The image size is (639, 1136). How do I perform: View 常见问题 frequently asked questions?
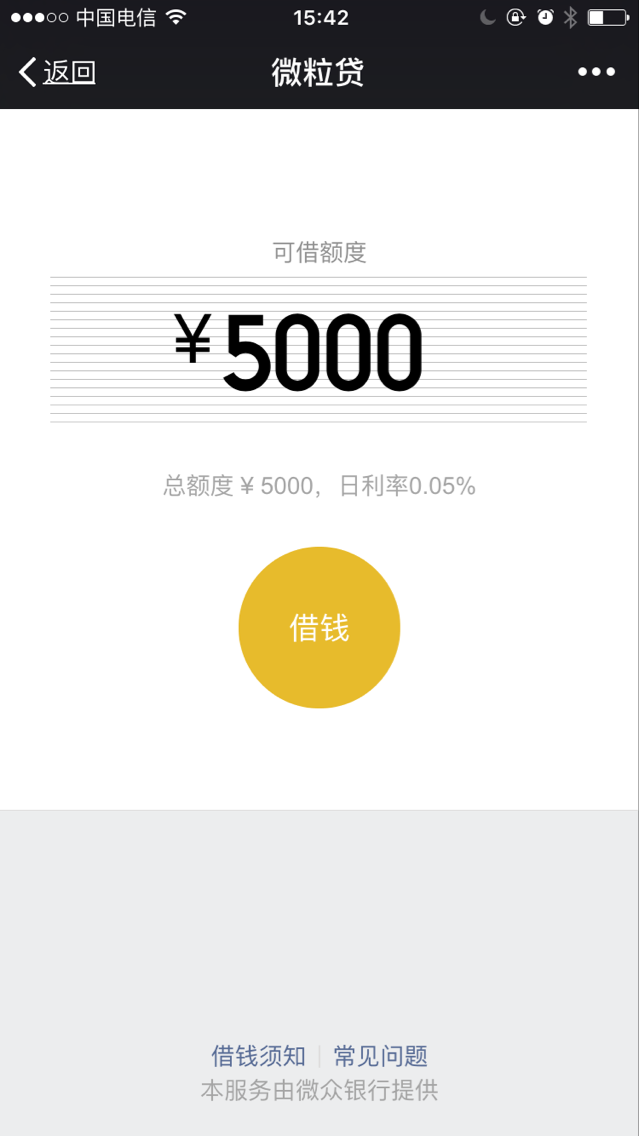tap(380, 1056)
